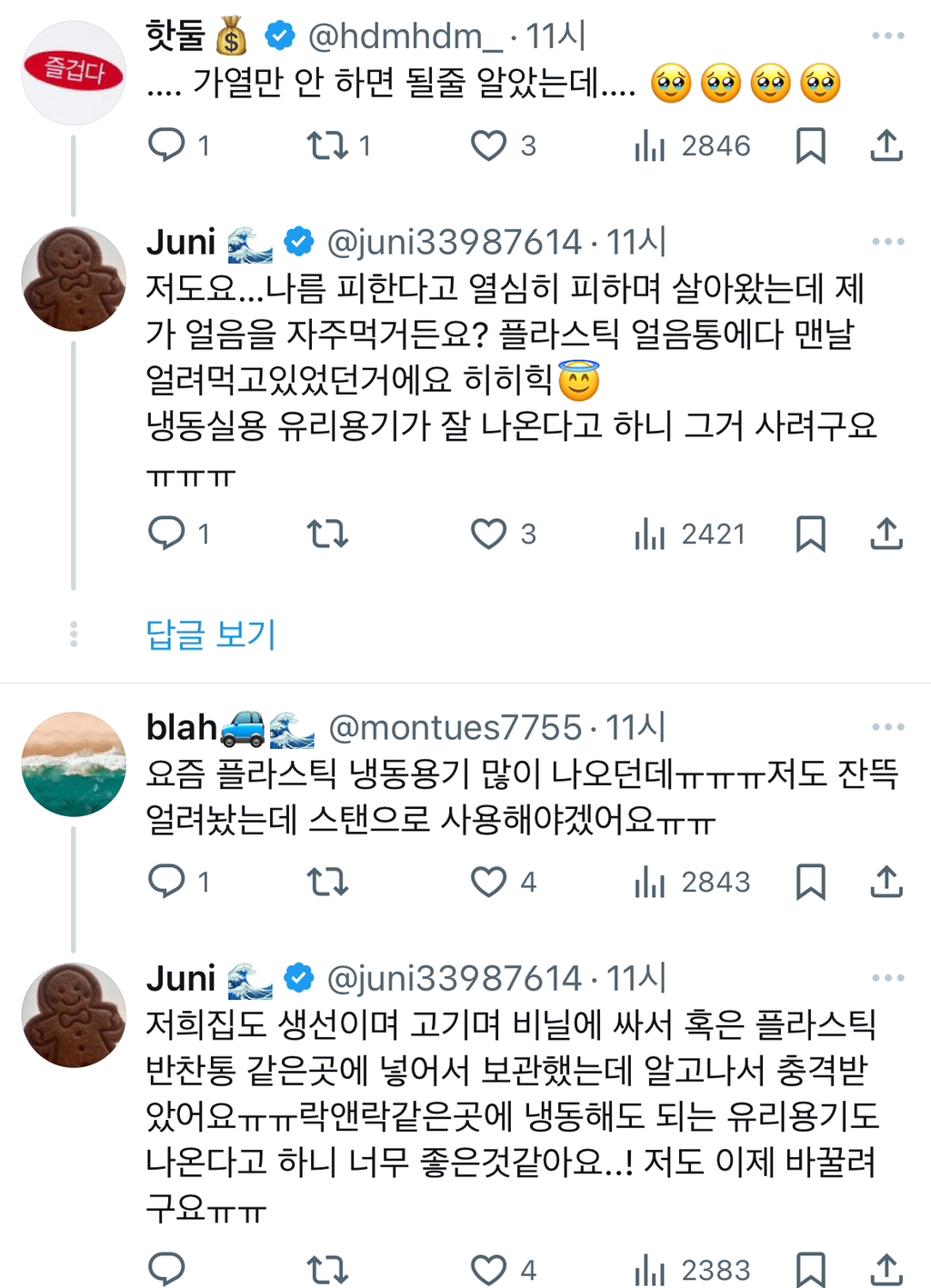Share blah's post

pyautogui.click(x=886, y=882)
